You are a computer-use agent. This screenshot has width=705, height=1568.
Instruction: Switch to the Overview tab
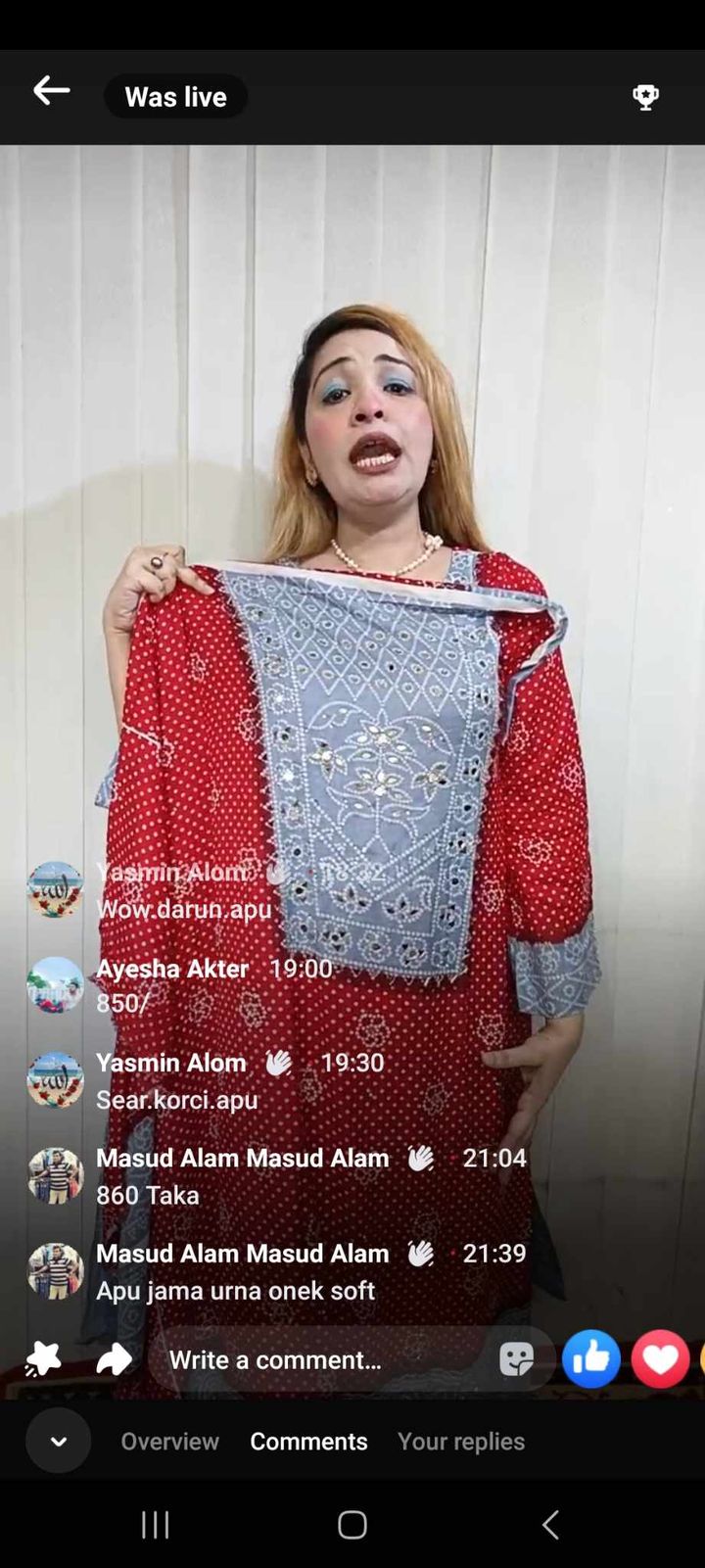169,1441
